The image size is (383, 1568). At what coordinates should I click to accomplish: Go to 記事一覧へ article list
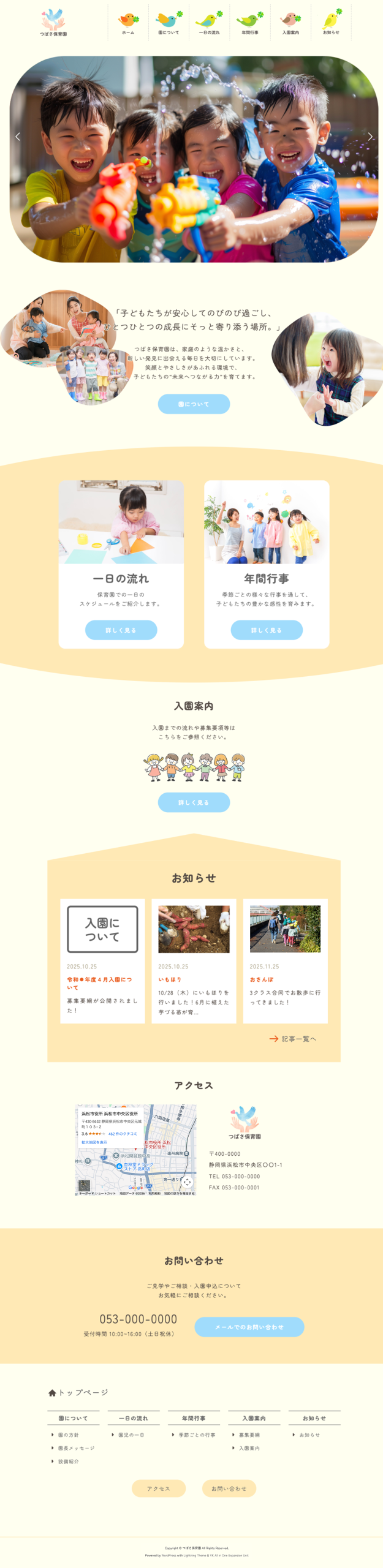[x=294, y=1039]
